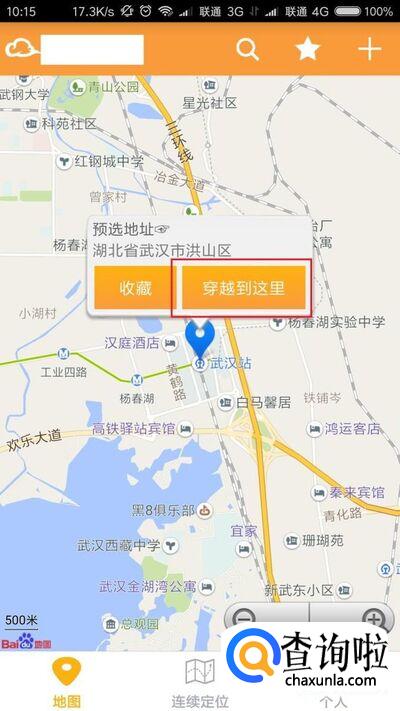
Task: Tap the plus icon in top bar
Action: coord(370,49)
